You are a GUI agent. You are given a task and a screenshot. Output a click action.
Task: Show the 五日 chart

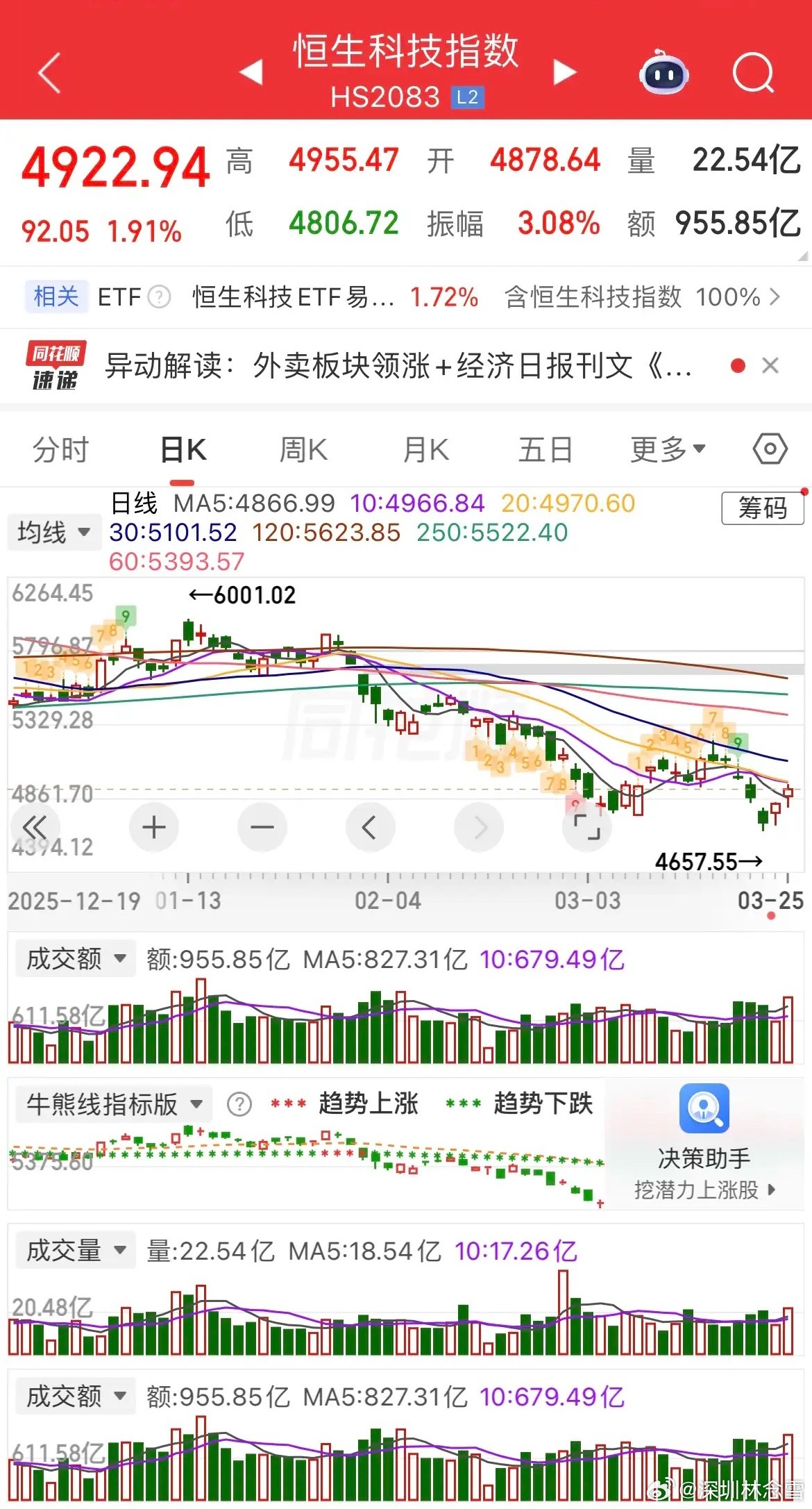(545, 450)
